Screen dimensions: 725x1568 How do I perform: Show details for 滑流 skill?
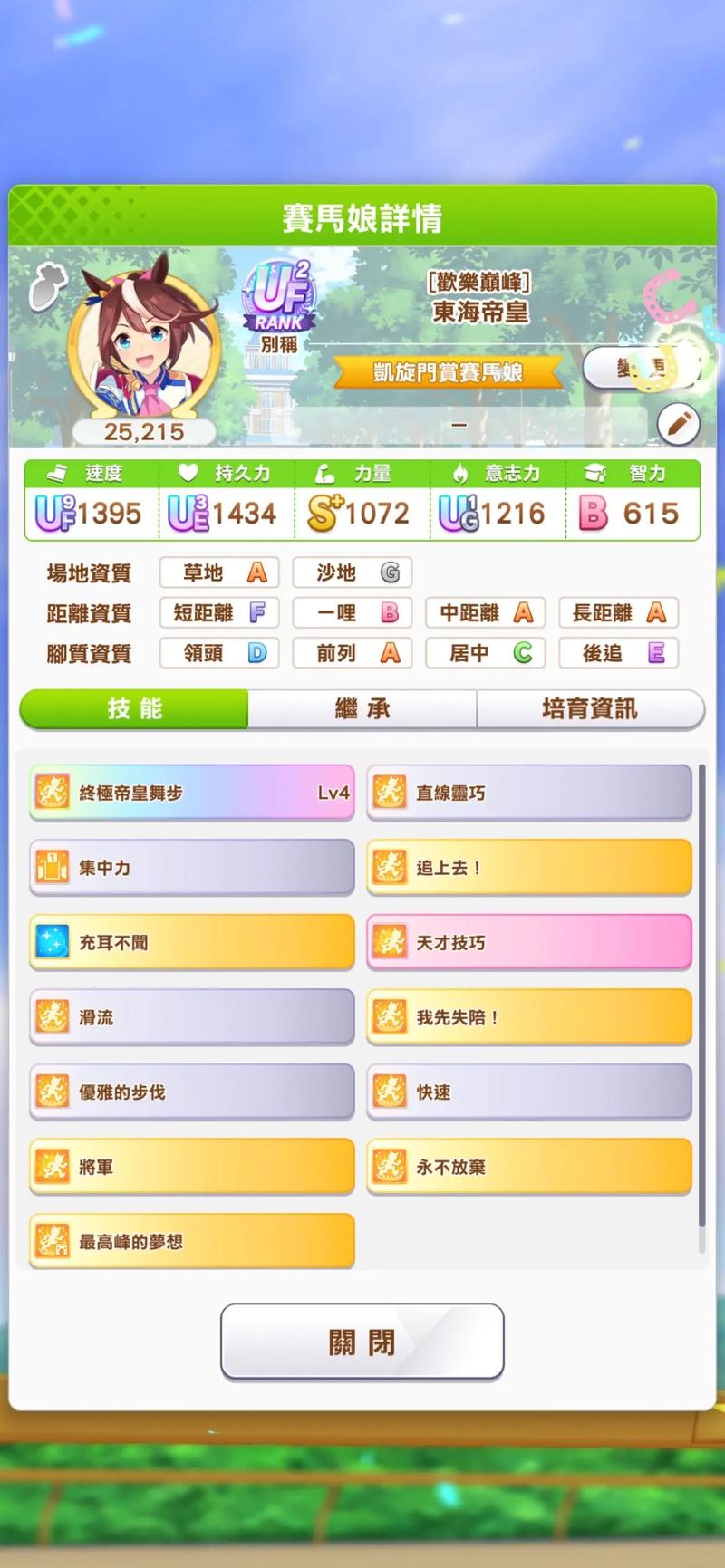(x=192, y=1017)
